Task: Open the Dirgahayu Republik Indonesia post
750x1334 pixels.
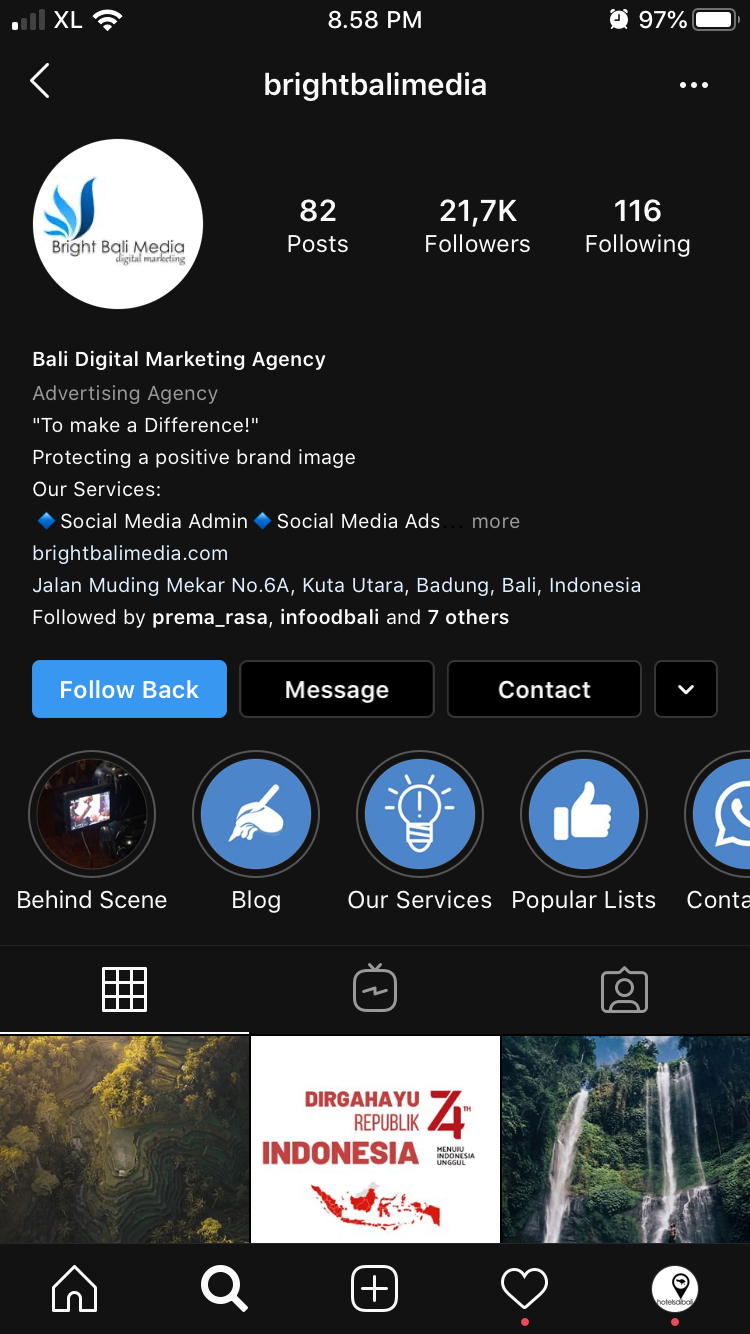Action: click(x=375, y=1138)
